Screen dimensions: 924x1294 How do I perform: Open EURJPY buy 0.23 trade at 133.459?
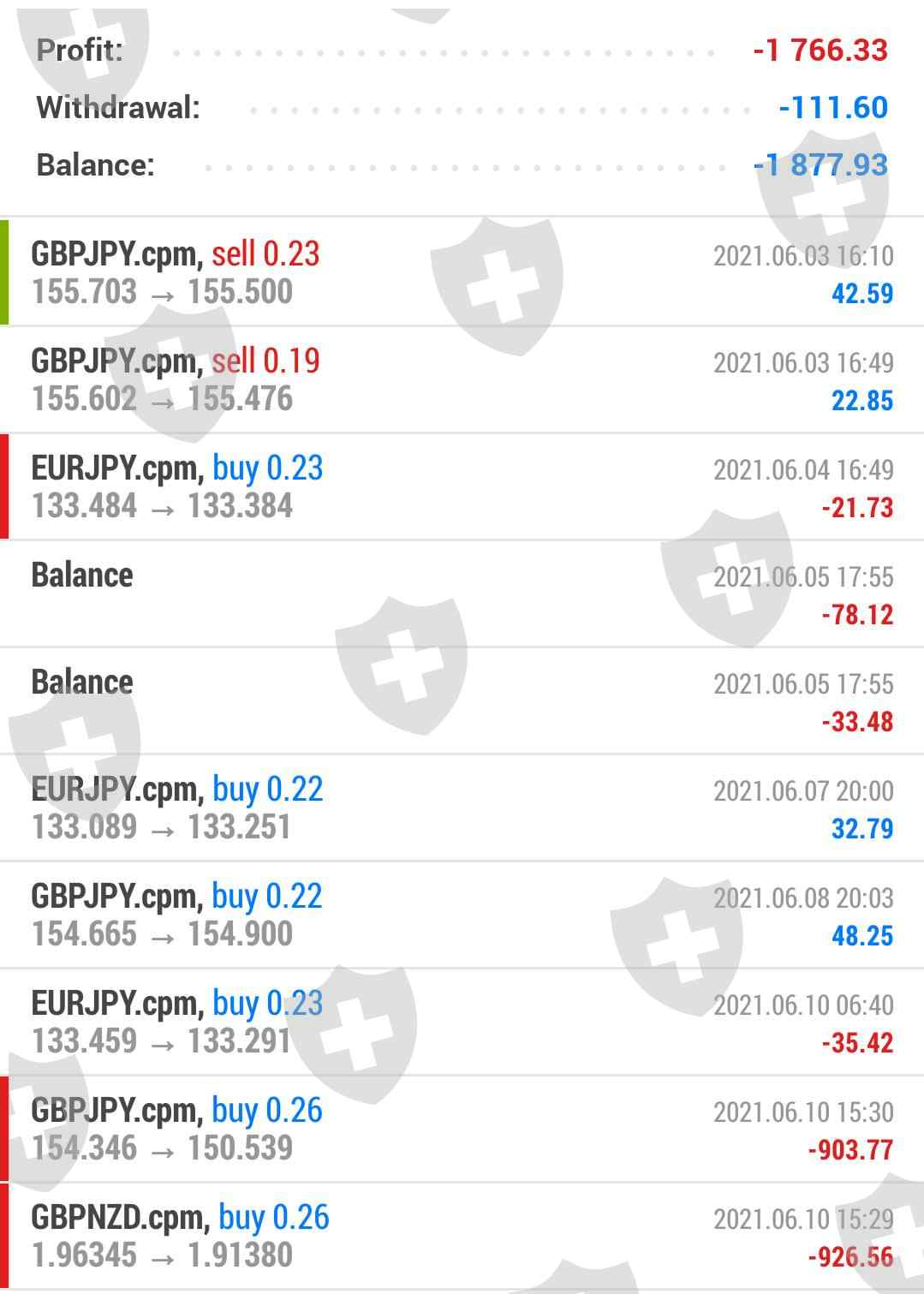point(462,1022)
